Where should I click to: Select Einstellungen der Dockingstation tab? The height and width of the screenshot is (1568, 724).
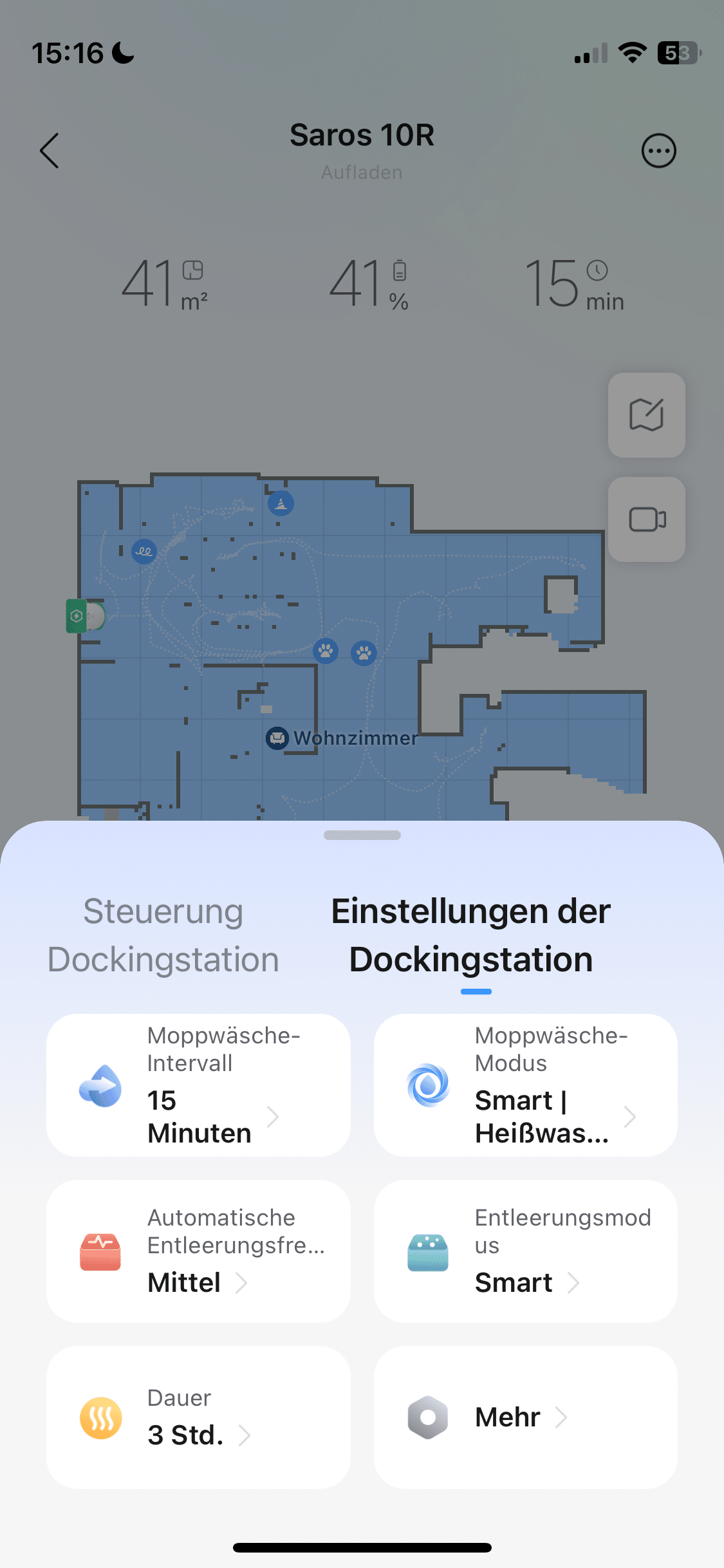(470, 935)
